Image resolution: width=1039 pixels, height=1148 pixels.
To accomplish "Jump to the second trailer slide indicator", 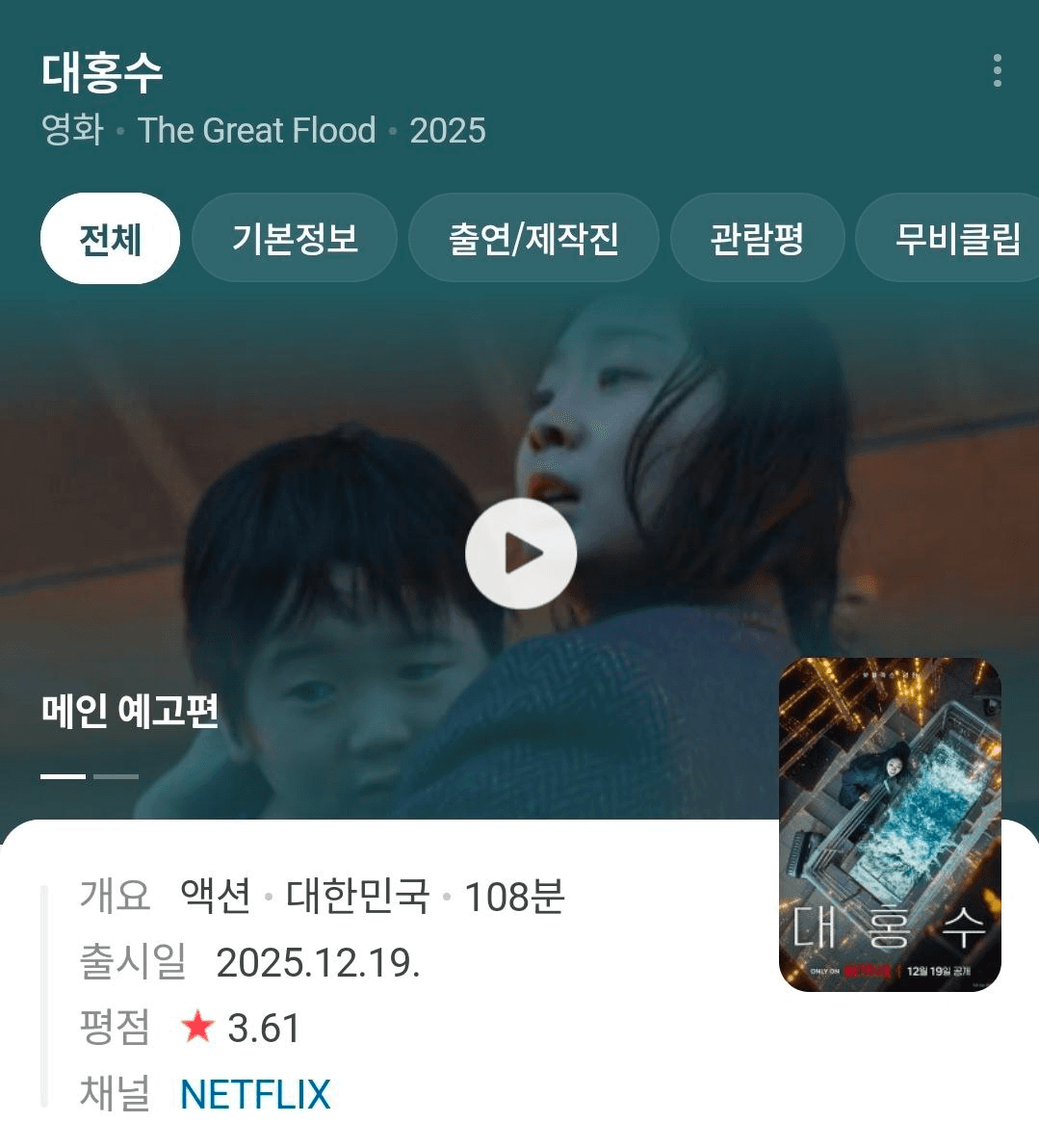I will click(117, 775).
